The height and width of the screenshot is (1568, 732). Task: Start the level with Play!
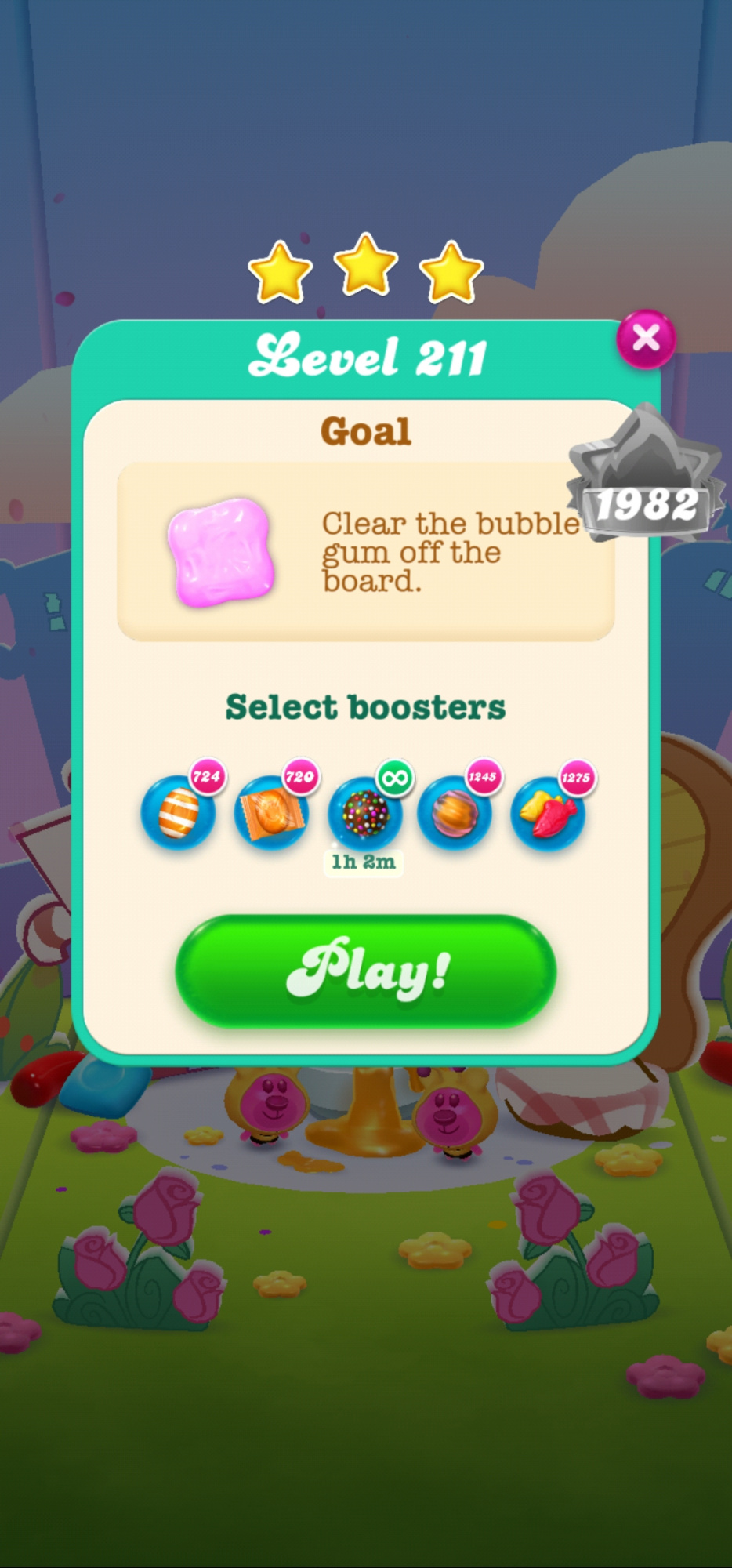pos(366,971)
